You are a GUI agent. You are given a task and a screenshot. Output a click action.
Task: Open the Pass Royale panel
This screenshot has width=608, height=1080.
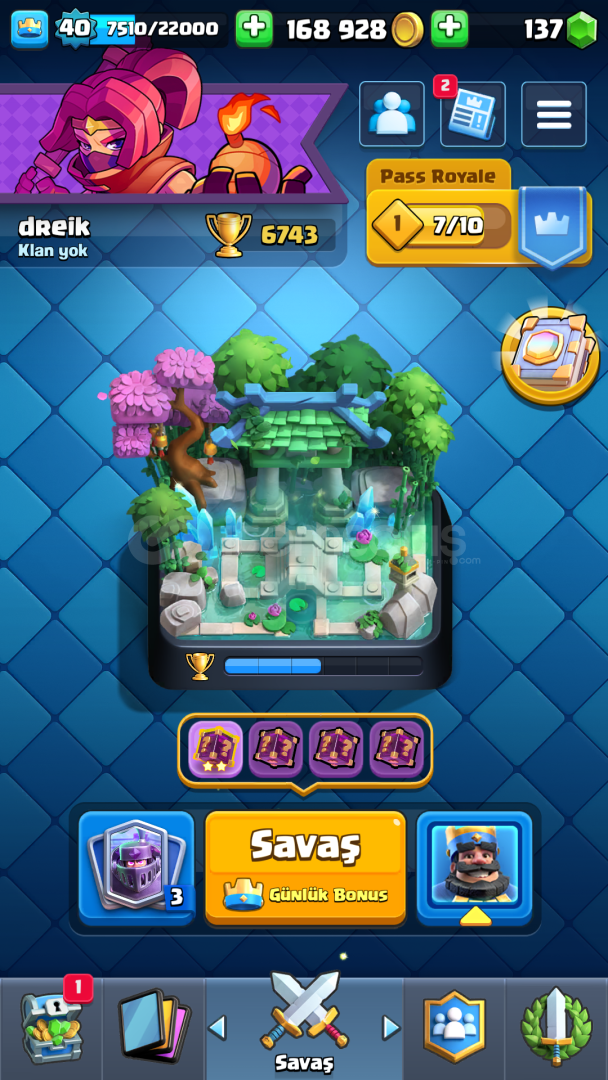pyautogui.click(x=479, y=214)
